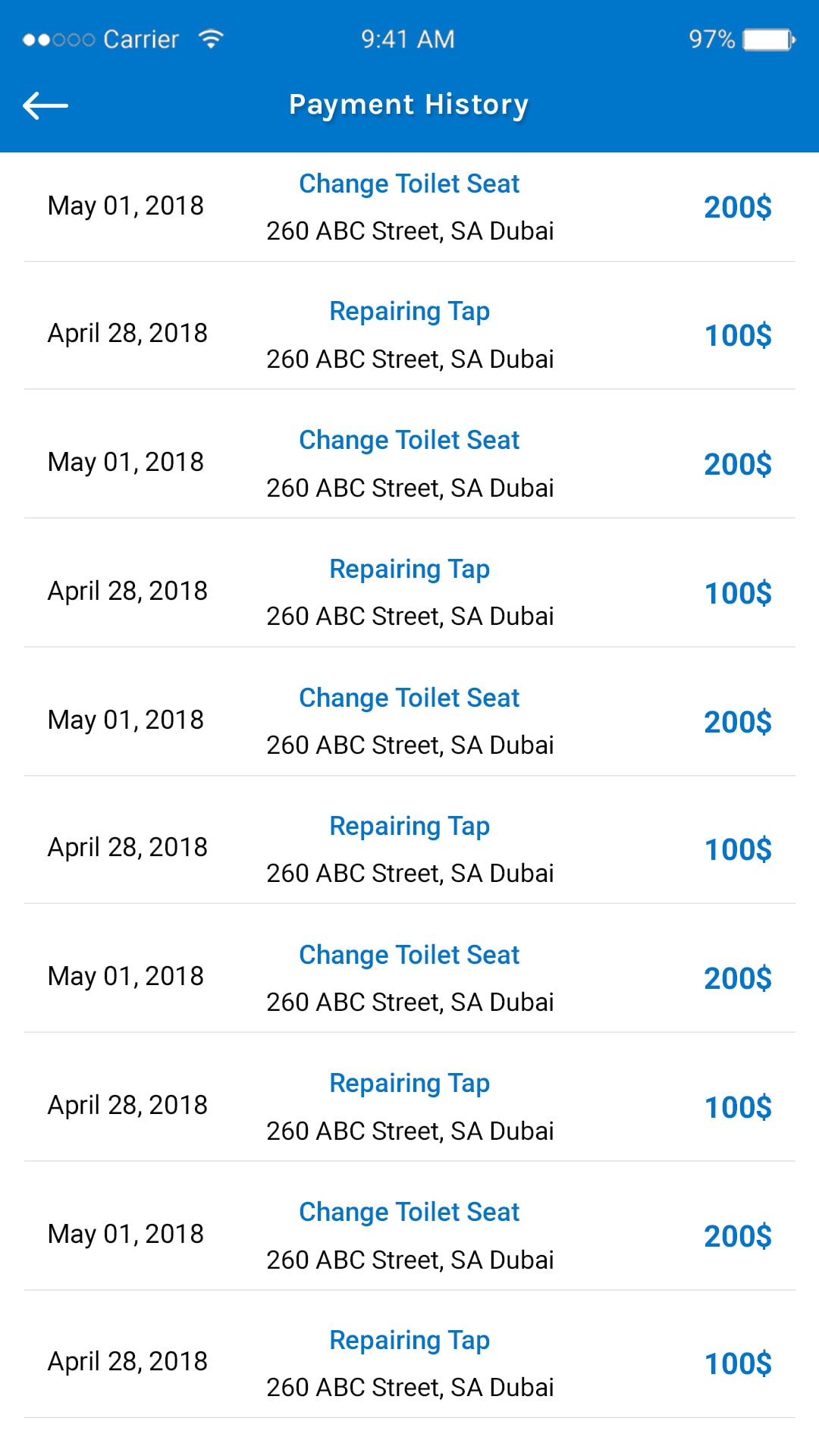The width and height of the screenshot is (819, 1456).
Task: Tap the 260 ABC Street address on first row
Action: click(x=412, y=231)
